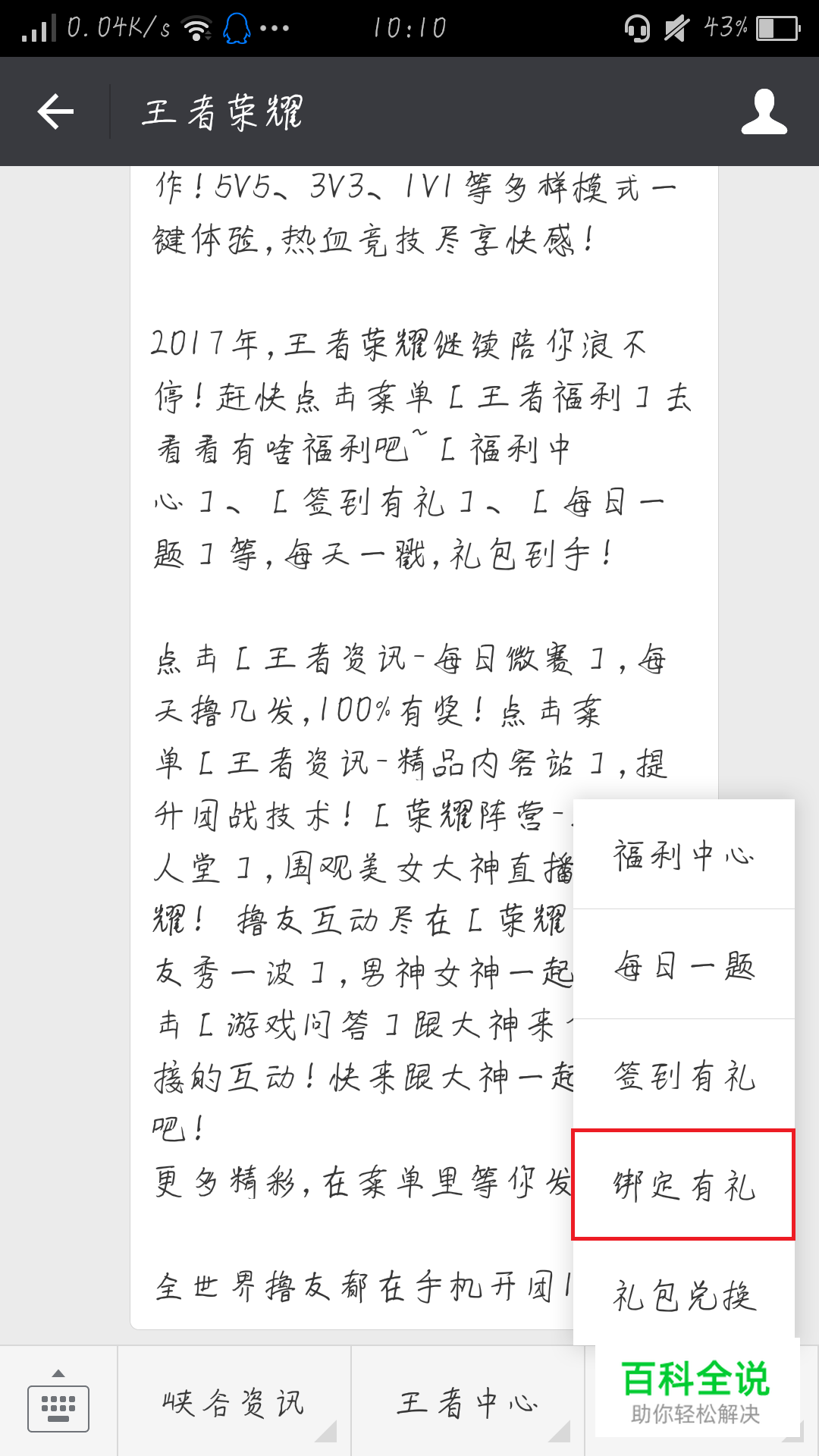Choose 签到有礼 in the menu
The width and height of the screenshot is (819, 1456).
(x=684, y=1075)
